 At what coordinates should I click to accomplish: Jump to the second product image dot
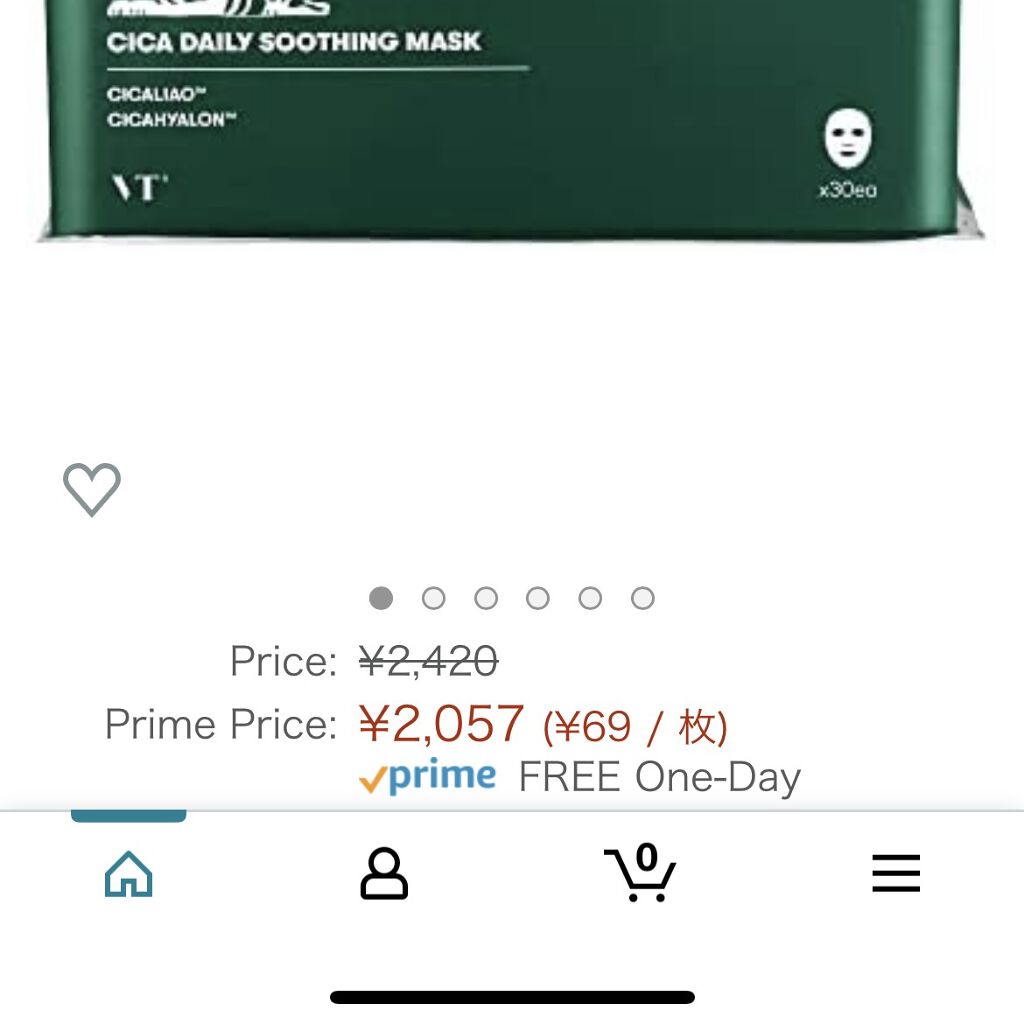[433, 598]
